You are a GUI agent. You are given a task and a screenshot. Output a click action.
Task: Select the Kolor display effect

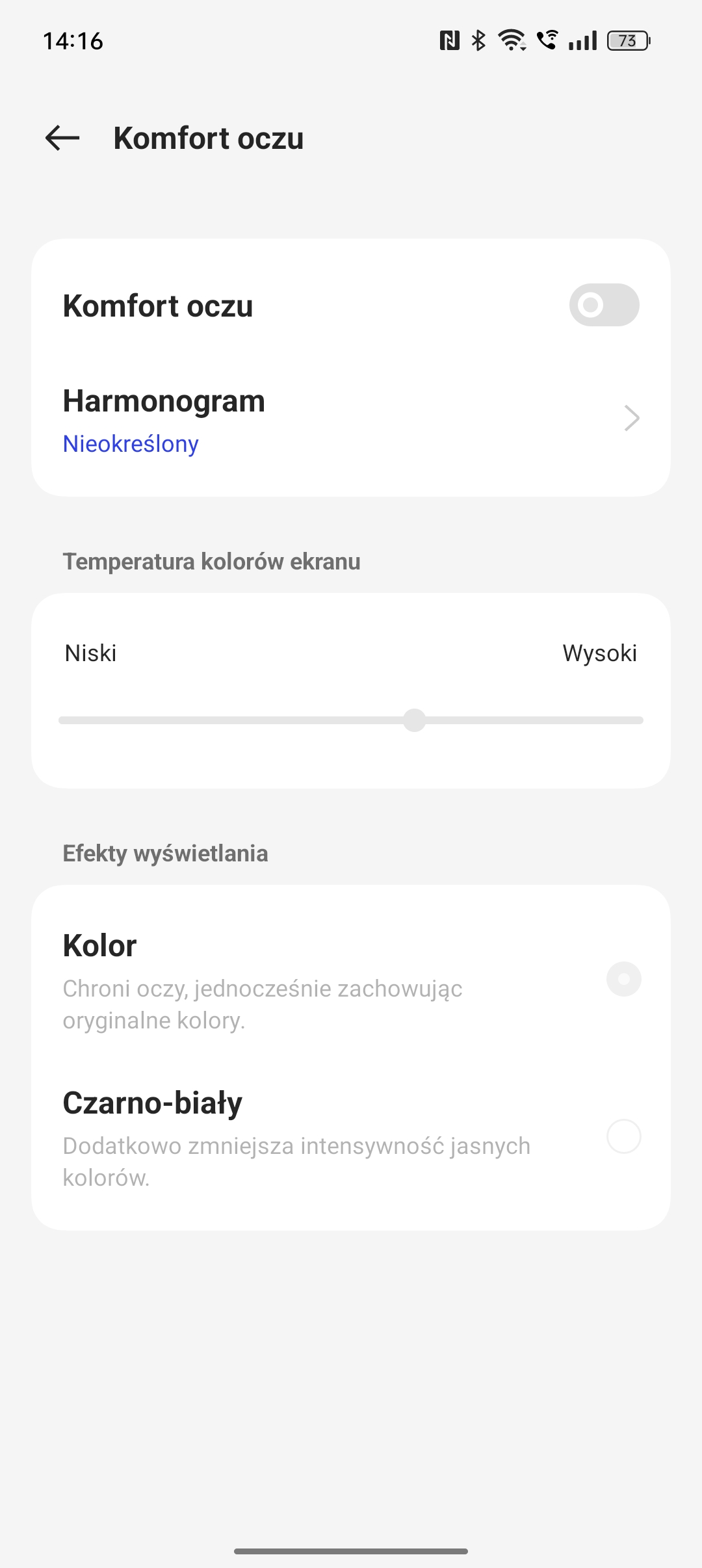pyautogui.click(x=623, y=979)
